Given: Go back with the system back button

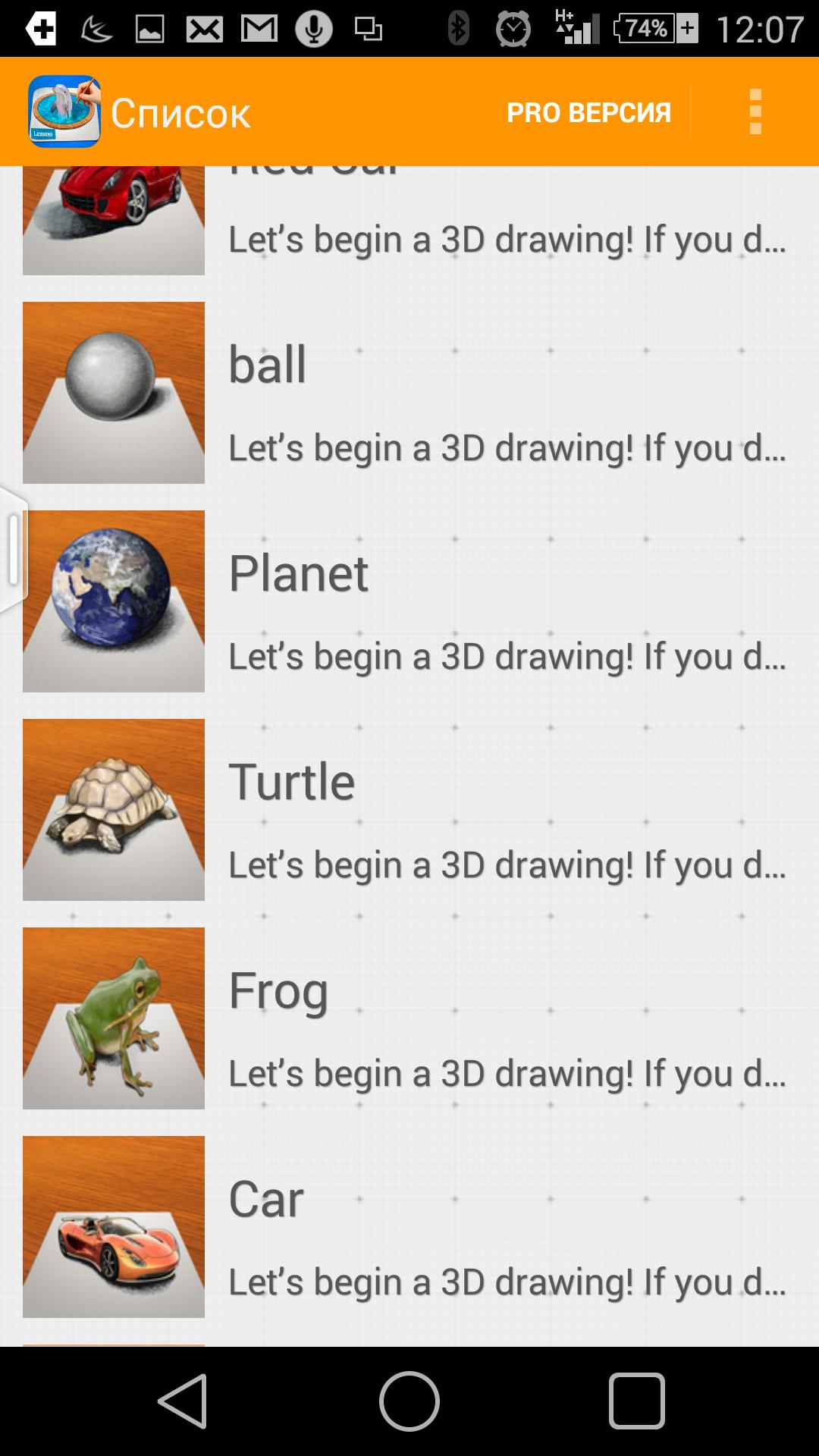Looking at the screenshot, I should pos(182,1401).
